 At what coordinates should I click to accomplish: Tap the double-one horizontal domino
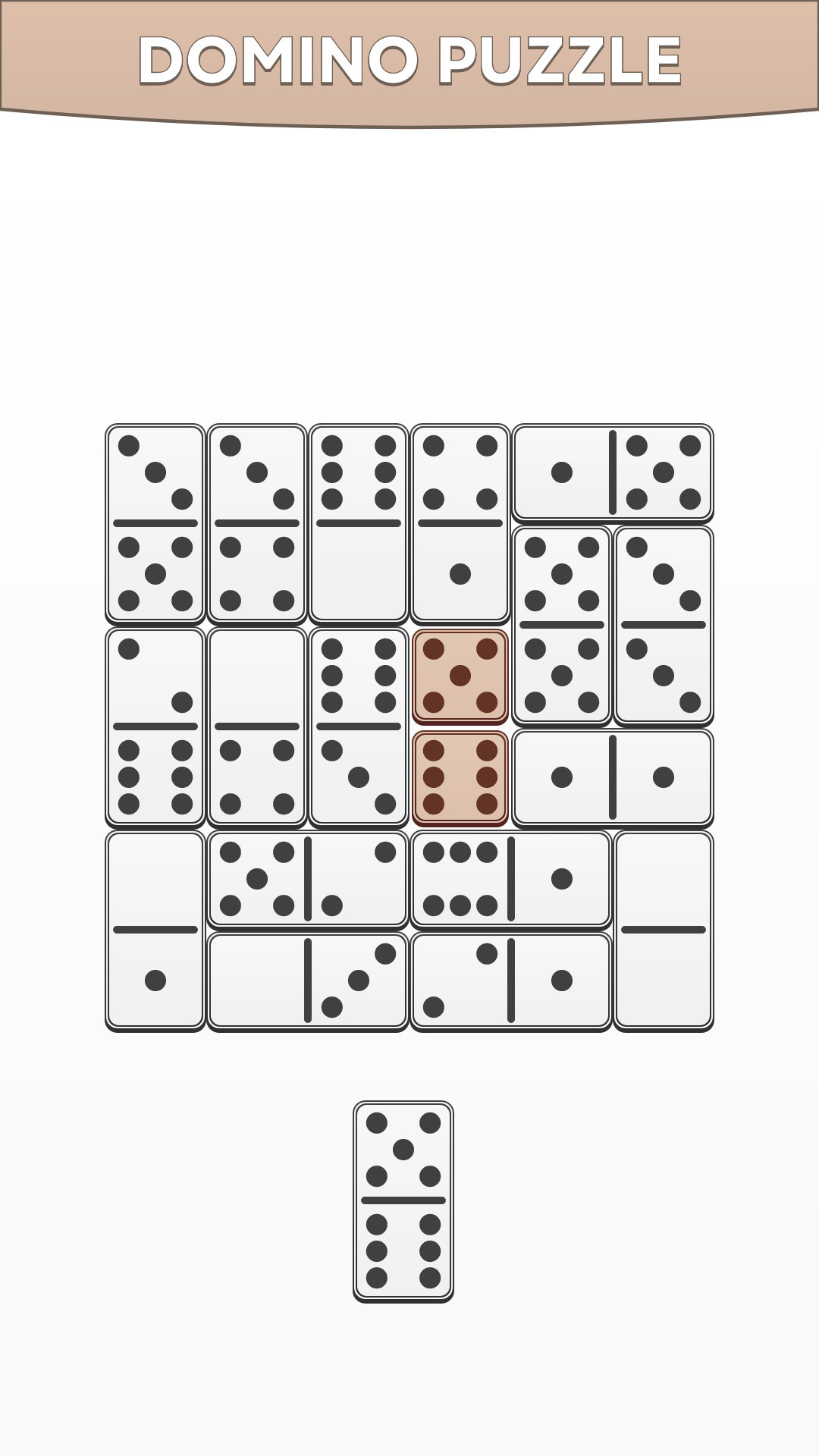click(x=612, y=777)
